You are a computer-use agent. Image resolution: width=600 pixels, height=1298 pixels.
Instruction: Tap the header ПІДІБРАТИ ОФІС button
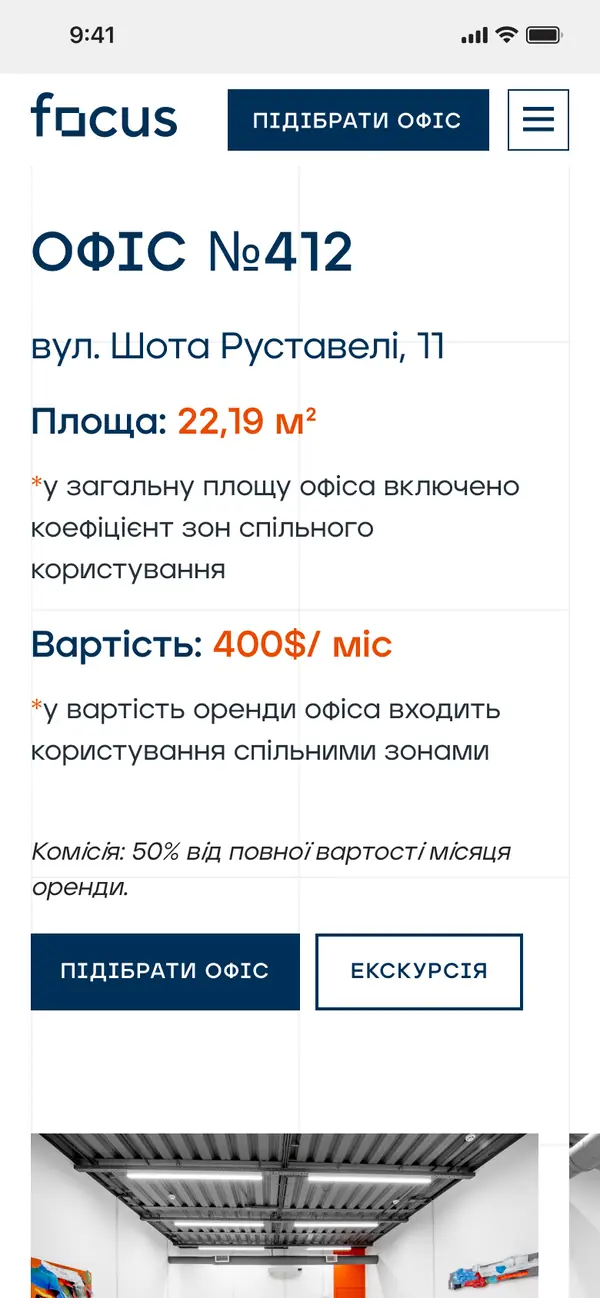[358, 120]
